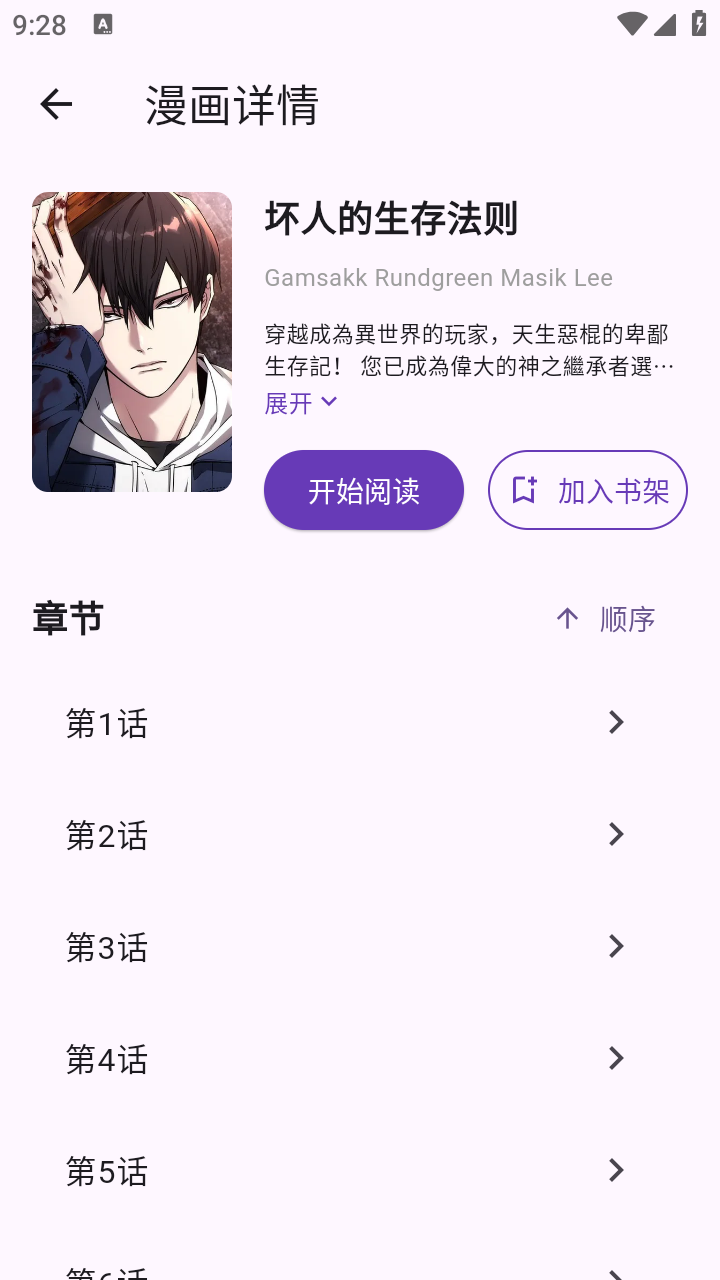
Task: Go back from the comic details page
Action: [x=56, y=104]
